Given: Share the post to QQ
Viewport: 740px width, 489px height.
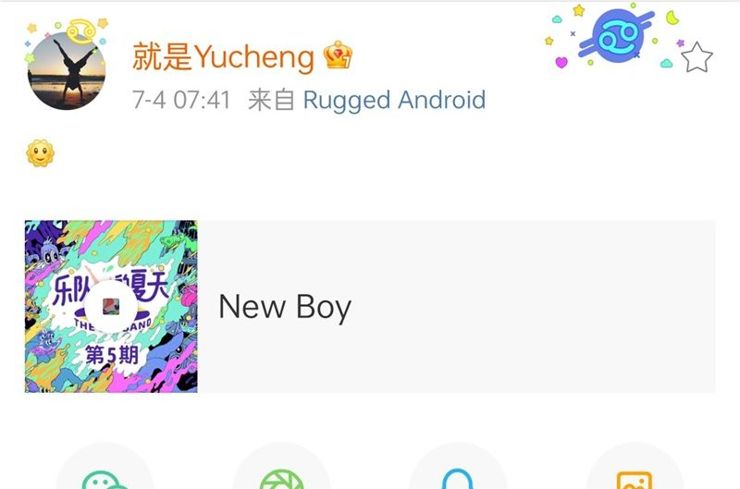Looking at the screenshot, I should coord(457,477).
